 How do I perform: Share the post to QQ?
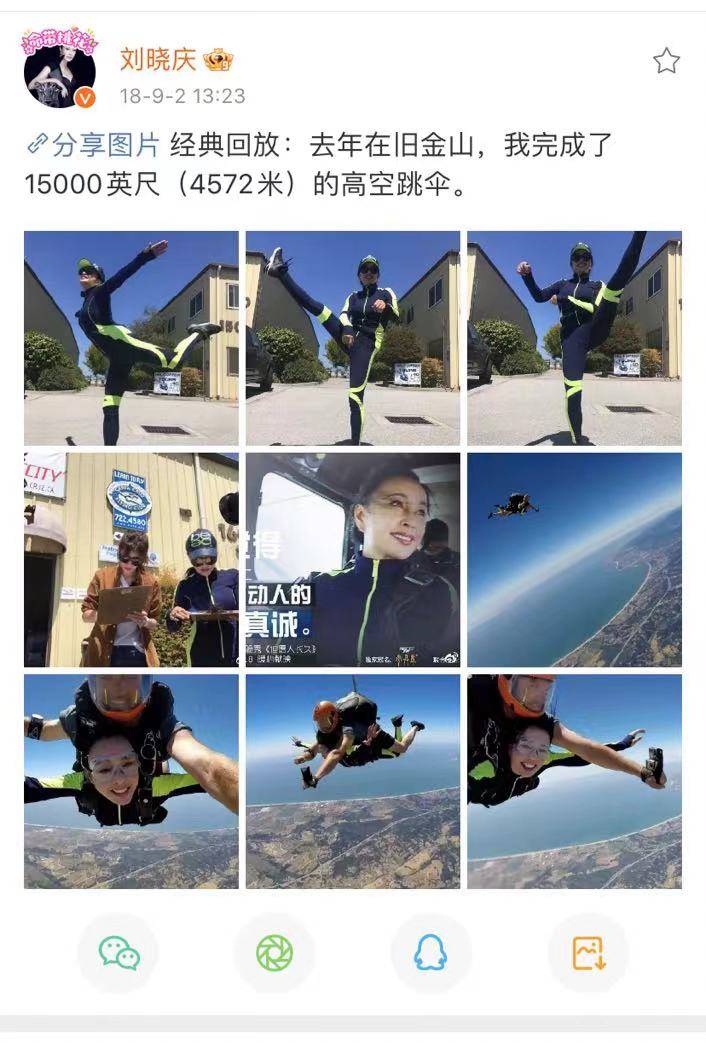[430, 953]
